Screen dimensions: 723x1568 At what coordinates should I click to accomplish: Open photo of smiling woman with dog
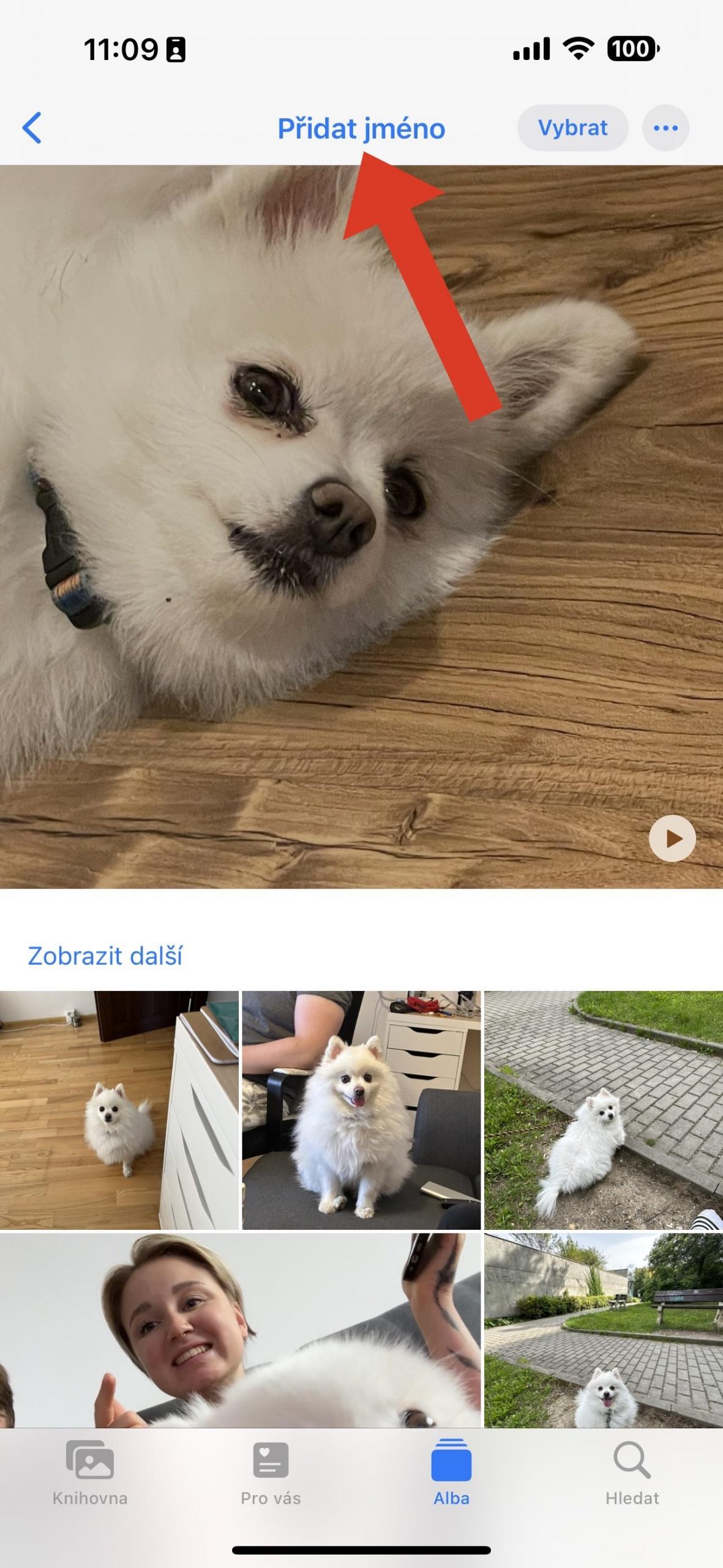tap(240, 1330)
